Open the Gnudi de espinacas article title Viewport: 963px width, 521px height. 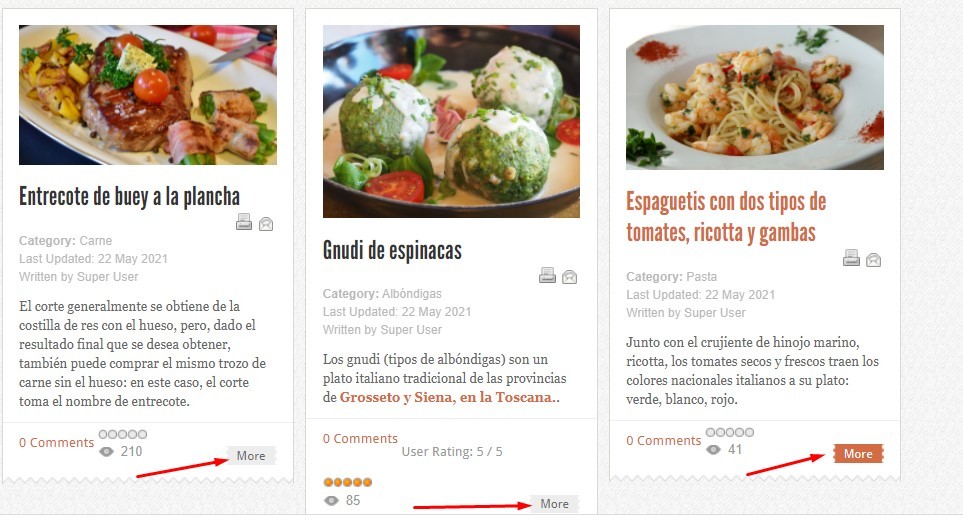point(392,250)
